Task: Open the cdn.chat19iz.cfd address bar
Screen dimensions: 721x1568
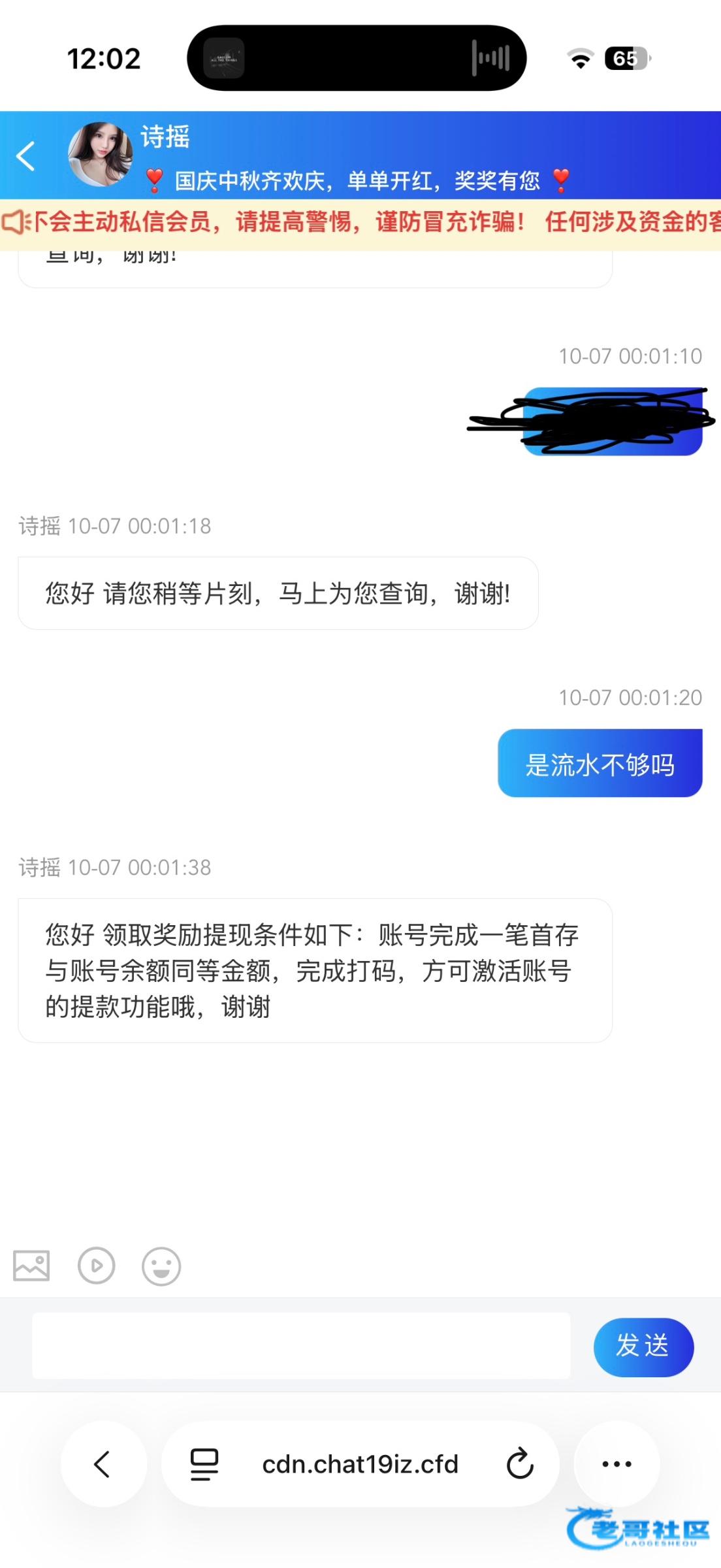Action: [x=360, y=1464]
